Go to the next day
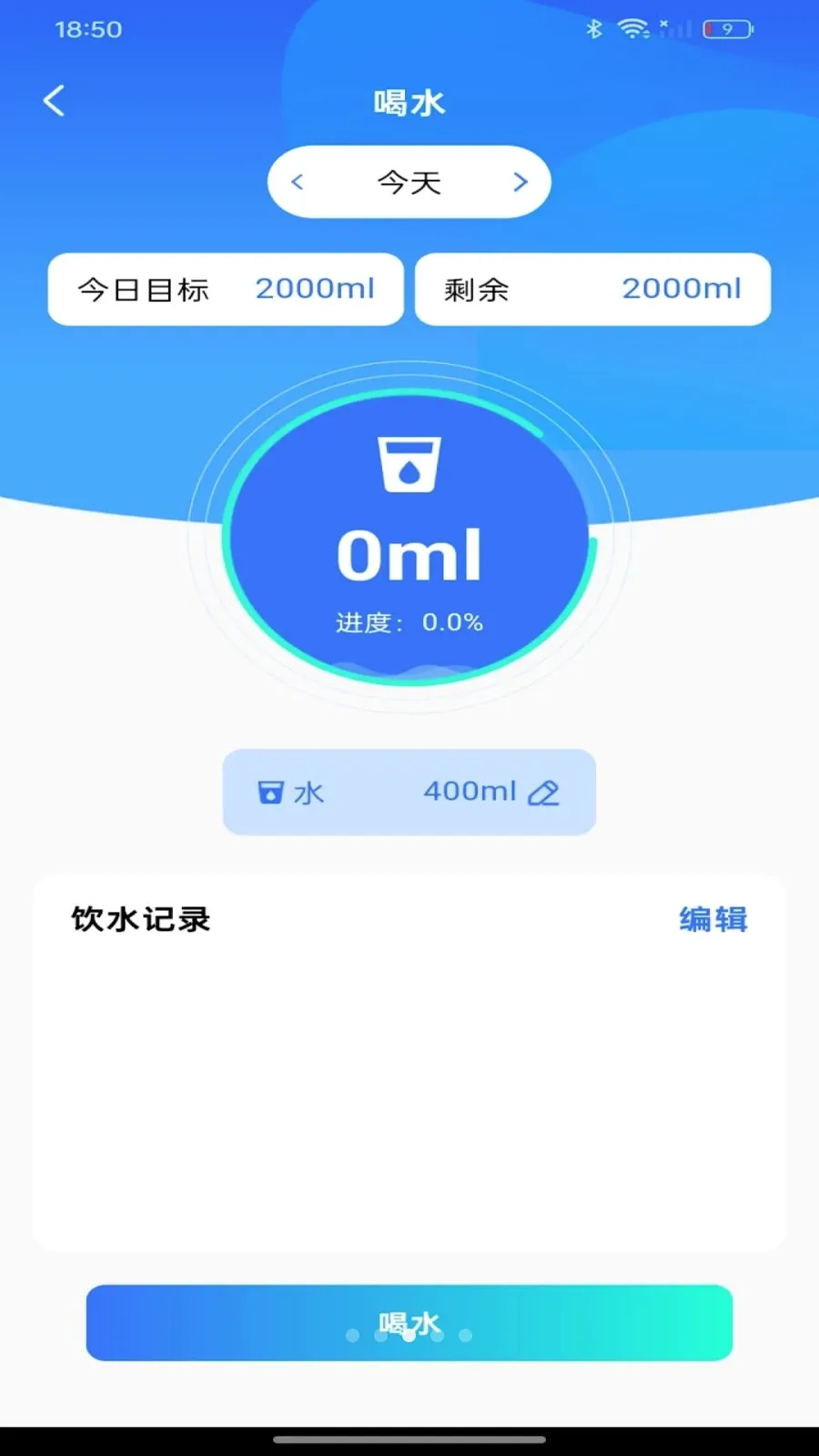Image resolution: width=819 pixels, height=1456 pixels. click(x=521, y=182)
